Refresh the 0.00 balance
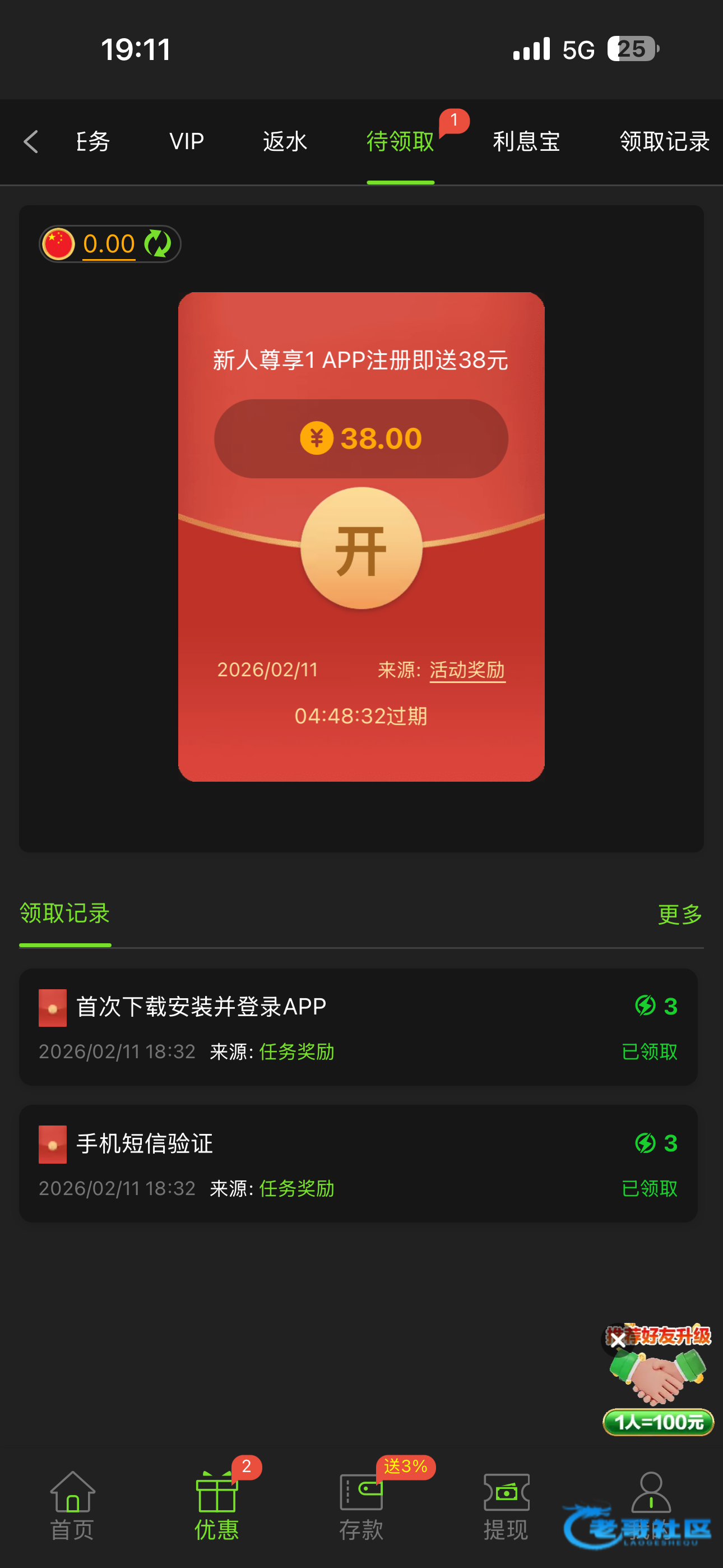The width and height of the screenshot is (723, 1568). 157,244
